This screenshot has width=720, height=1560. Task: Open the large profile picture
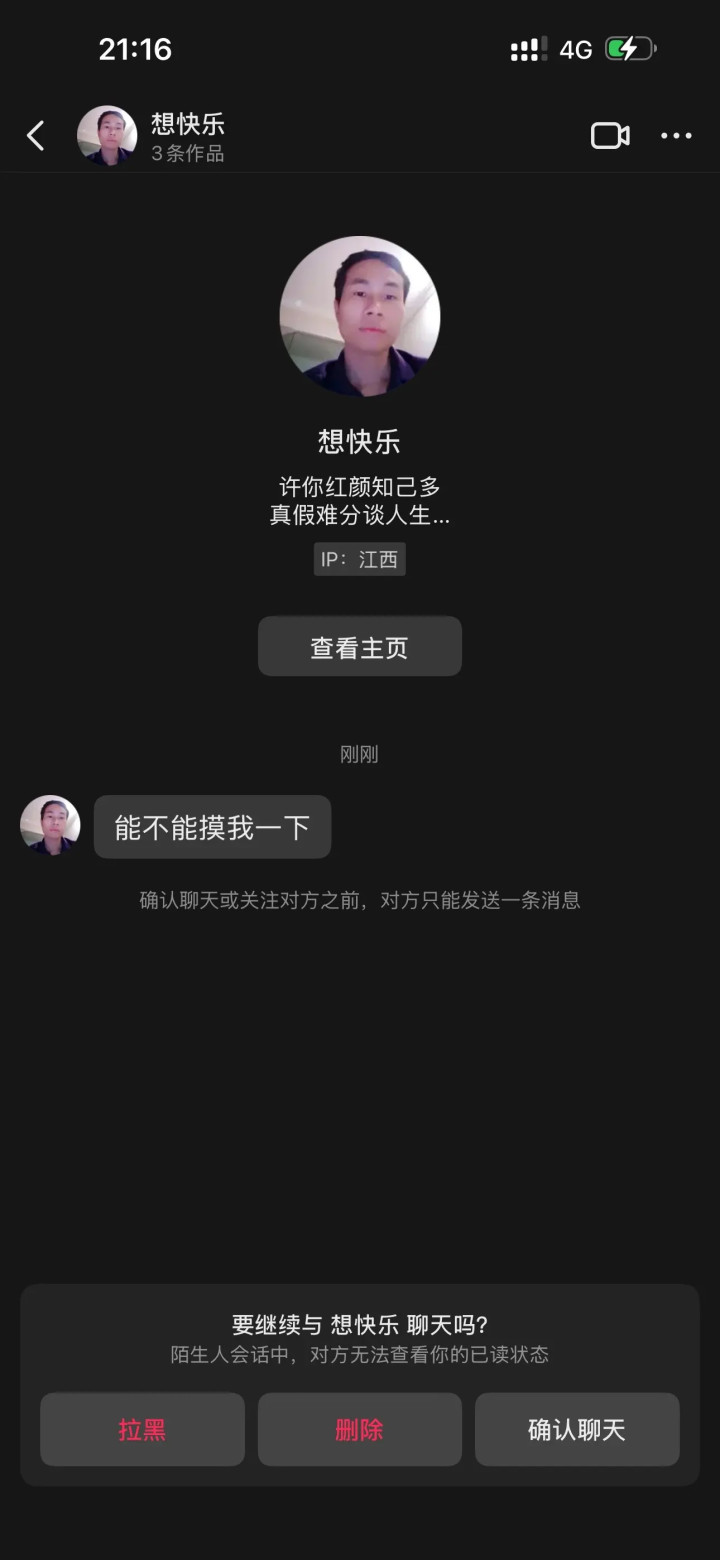tap(360, 316)
